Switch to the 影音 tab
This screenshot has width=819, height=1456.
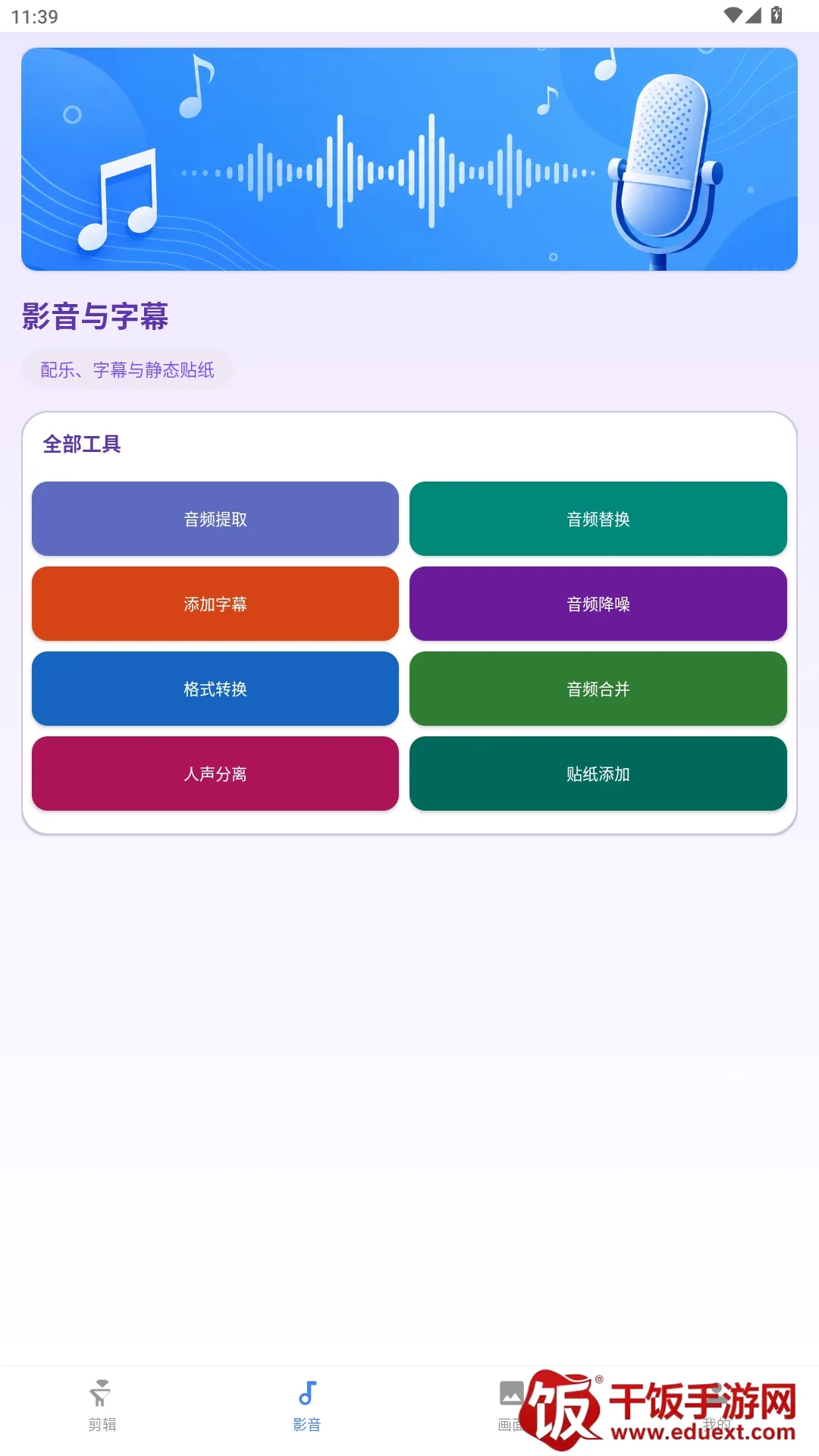tap(307, 1407)
